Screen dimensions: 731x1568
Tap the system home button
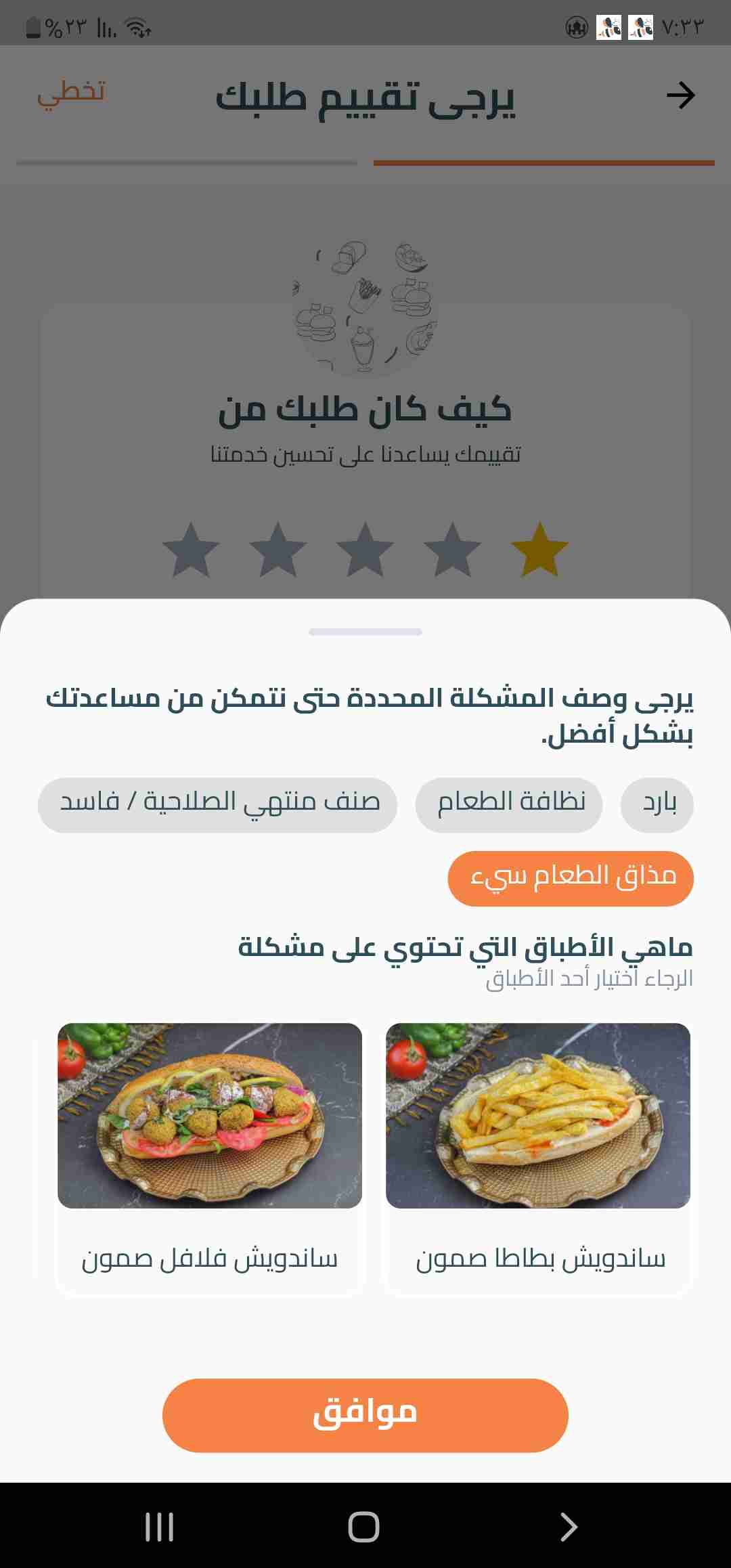pos(363,1527)
